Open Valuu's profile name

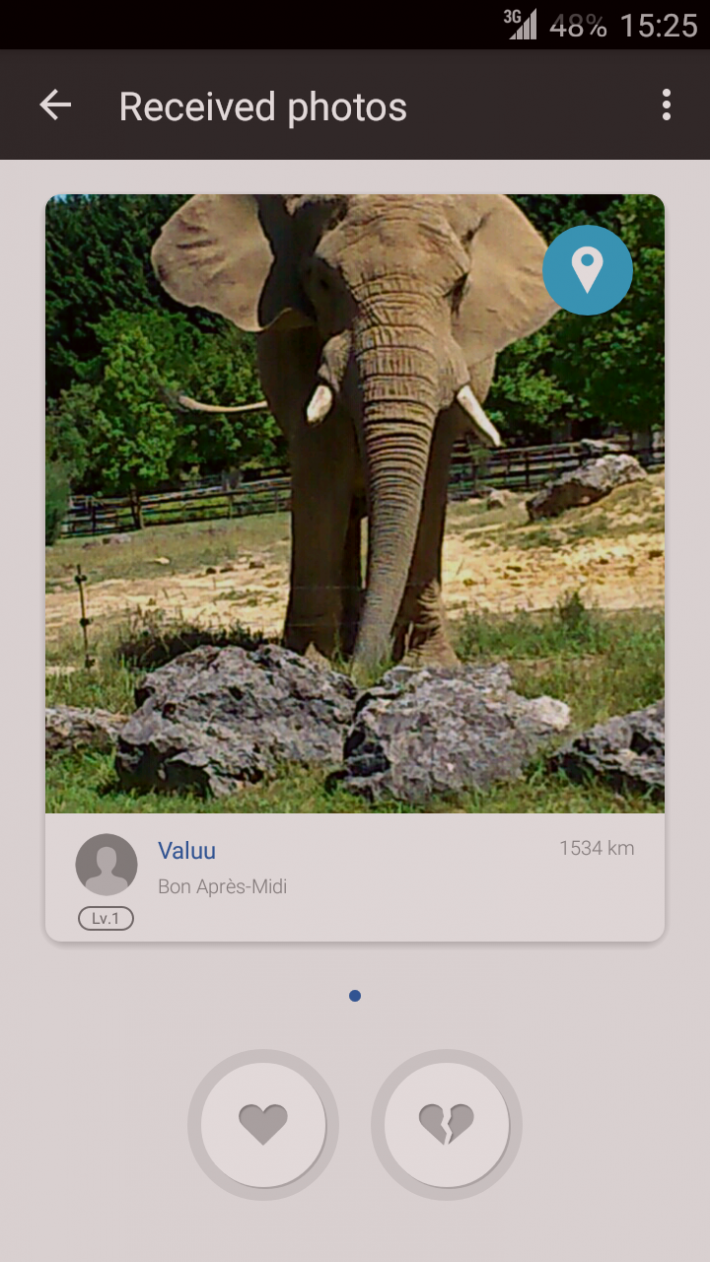click(x=187, y=851)
